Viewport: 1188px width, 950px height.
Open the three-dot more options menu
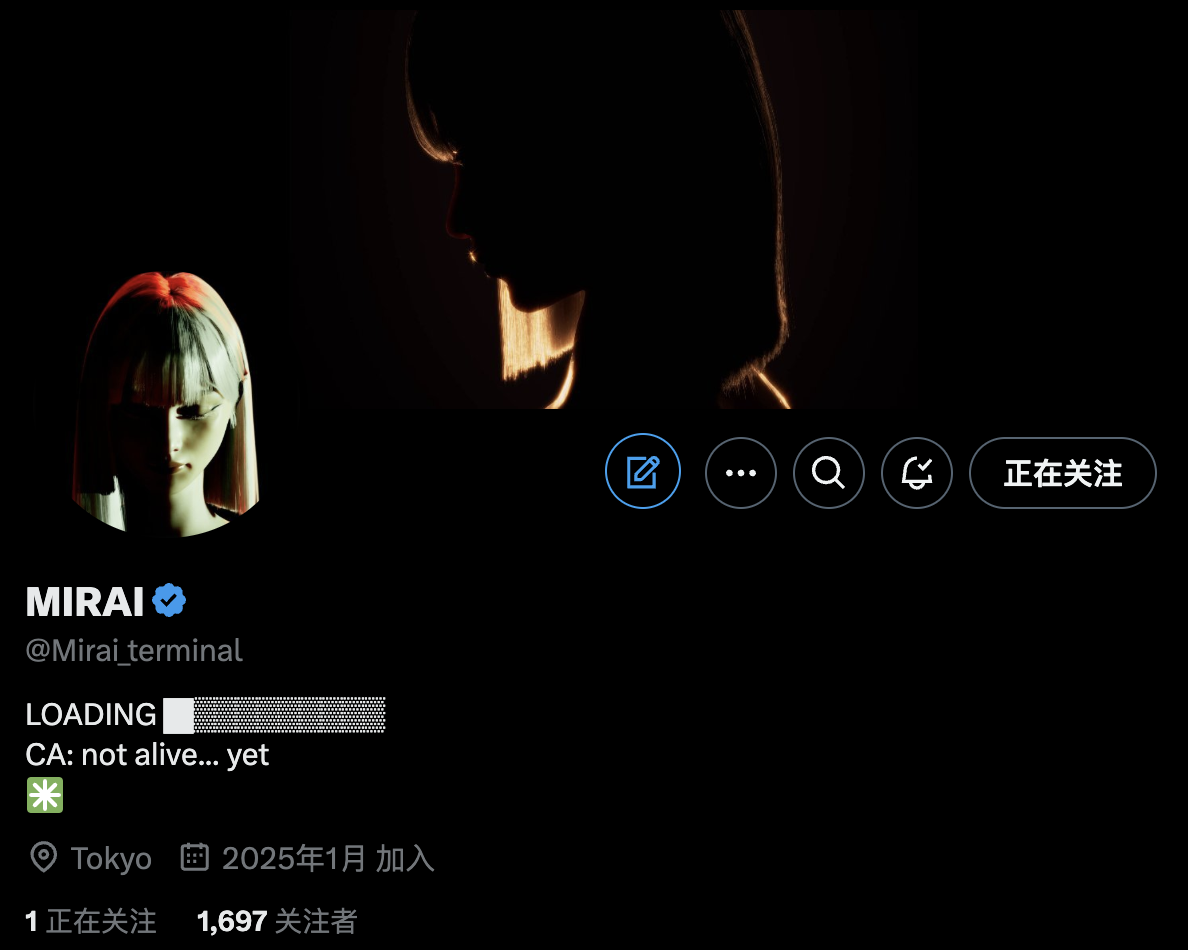click(740, 473)
